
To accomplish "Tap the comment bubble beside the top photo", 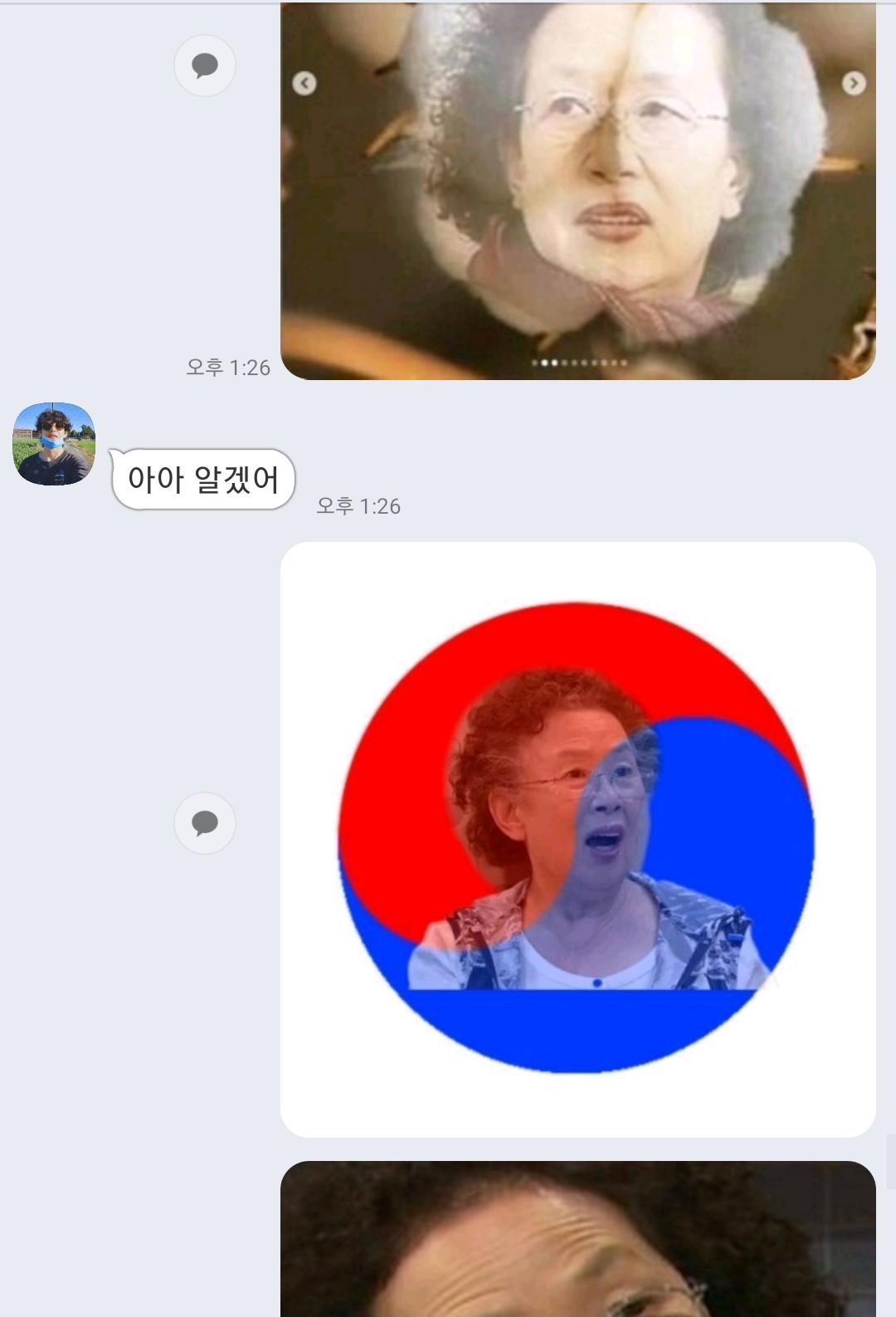I will tap(205, 66).
